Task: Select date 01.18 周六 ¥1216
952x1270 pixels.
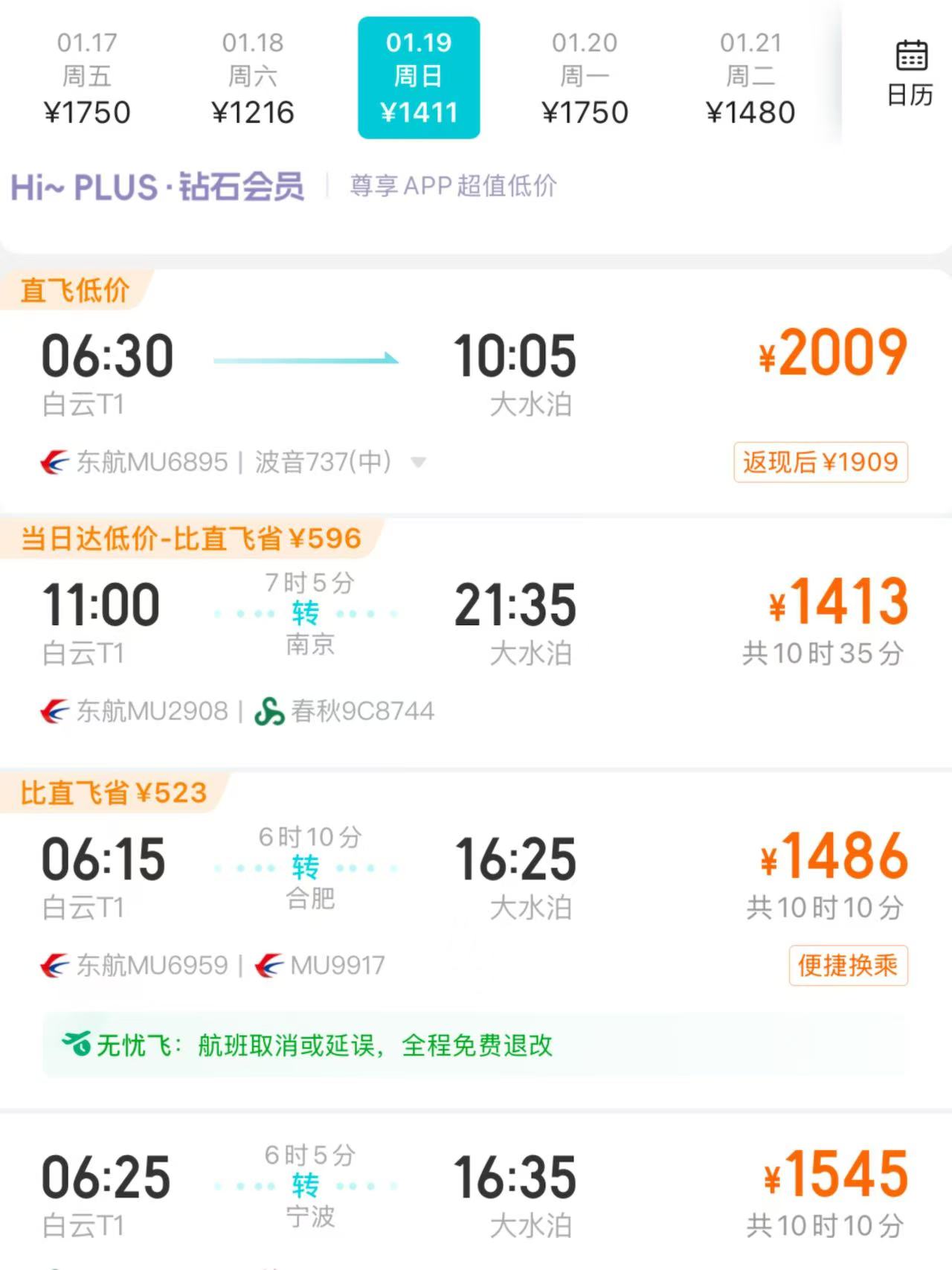Action: point(253,78)
